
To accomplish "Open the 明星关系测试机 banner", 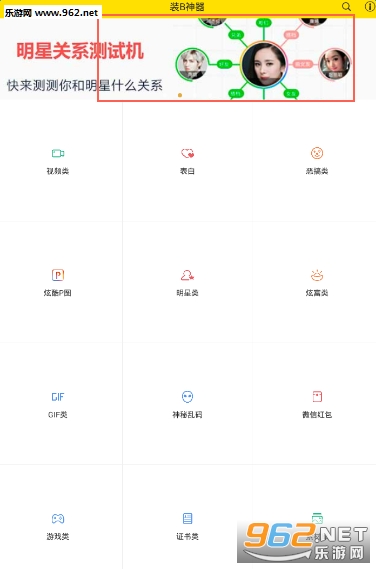I will pyautogui.click(x=188, y=58).
